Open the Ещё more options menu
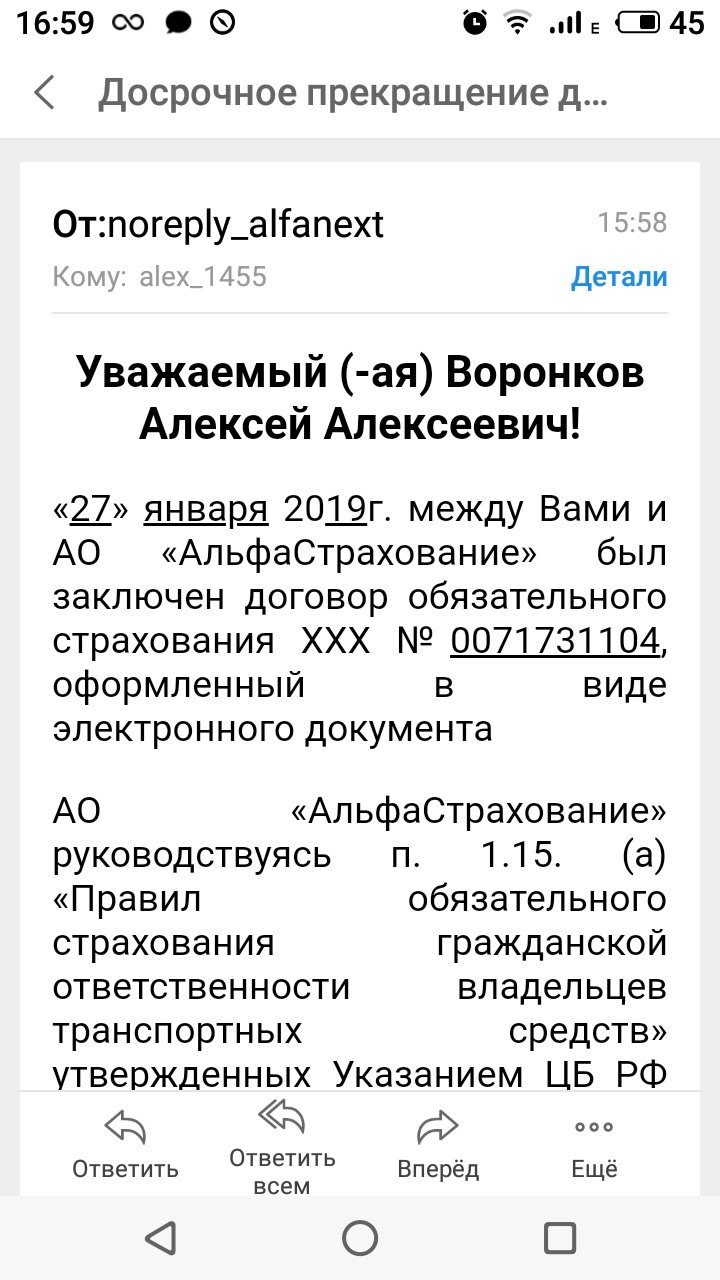The width and height of the screenshot is (720, 1280). click(x=594, y=1144)
